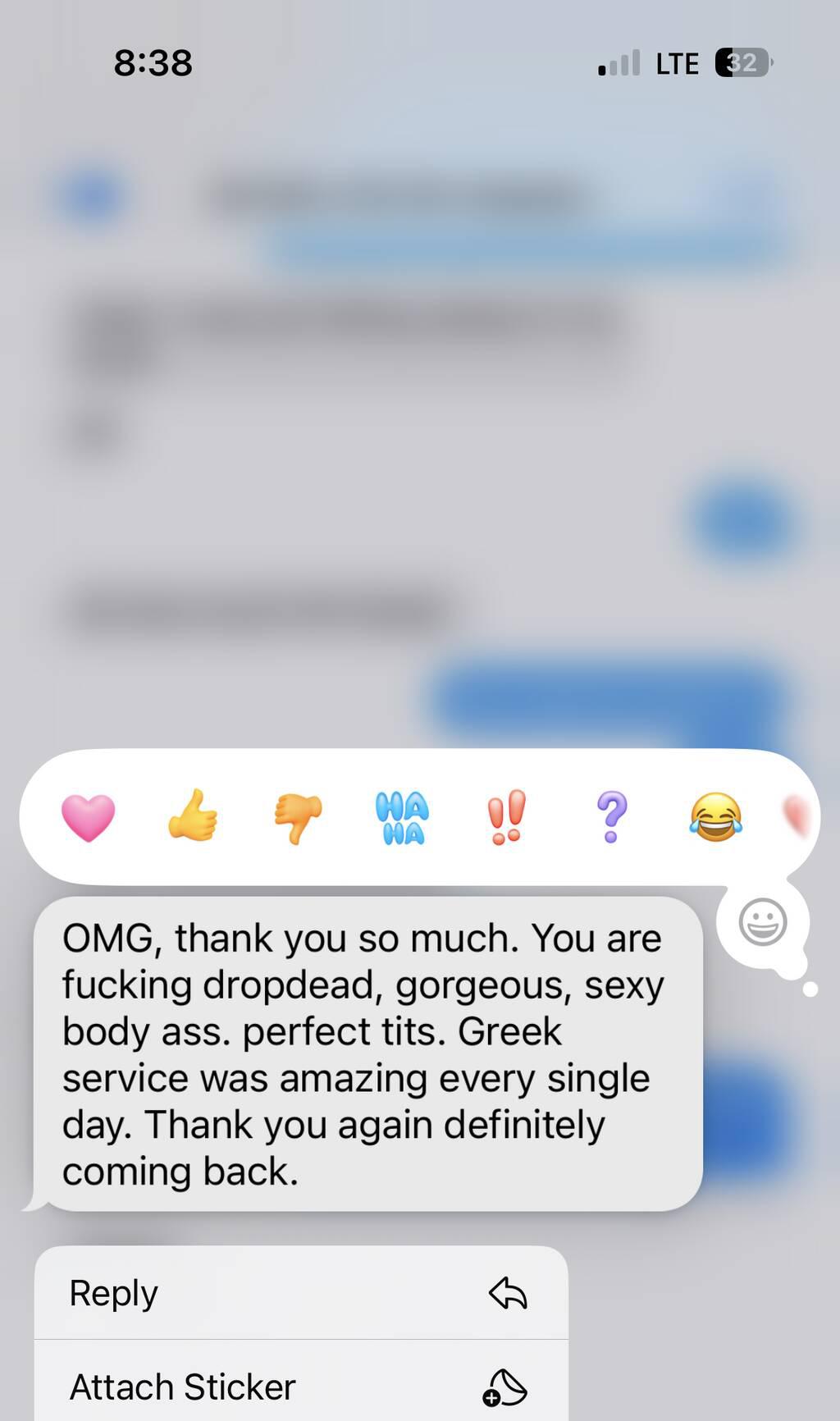This screenshot has height=1421, width=840.
Task: Choose Reply from the message menu
Action: (300, 1294)
